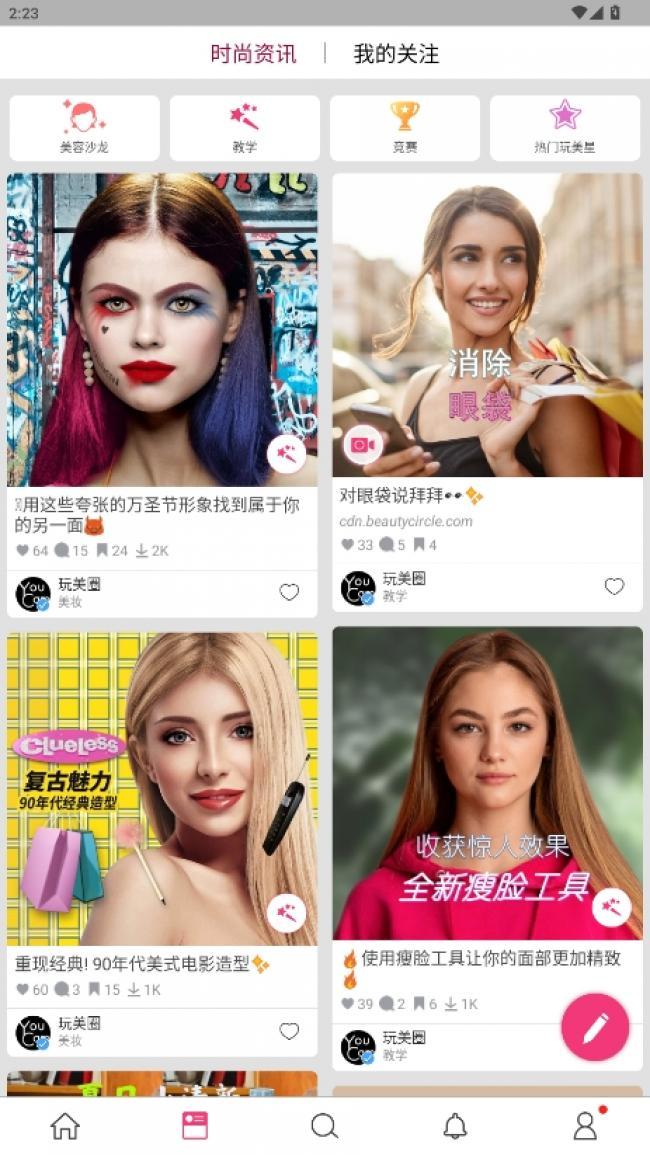The height and width of the screenshot is (1155, 650).
Task: Open the profile tab
Action: point(585,1126)
